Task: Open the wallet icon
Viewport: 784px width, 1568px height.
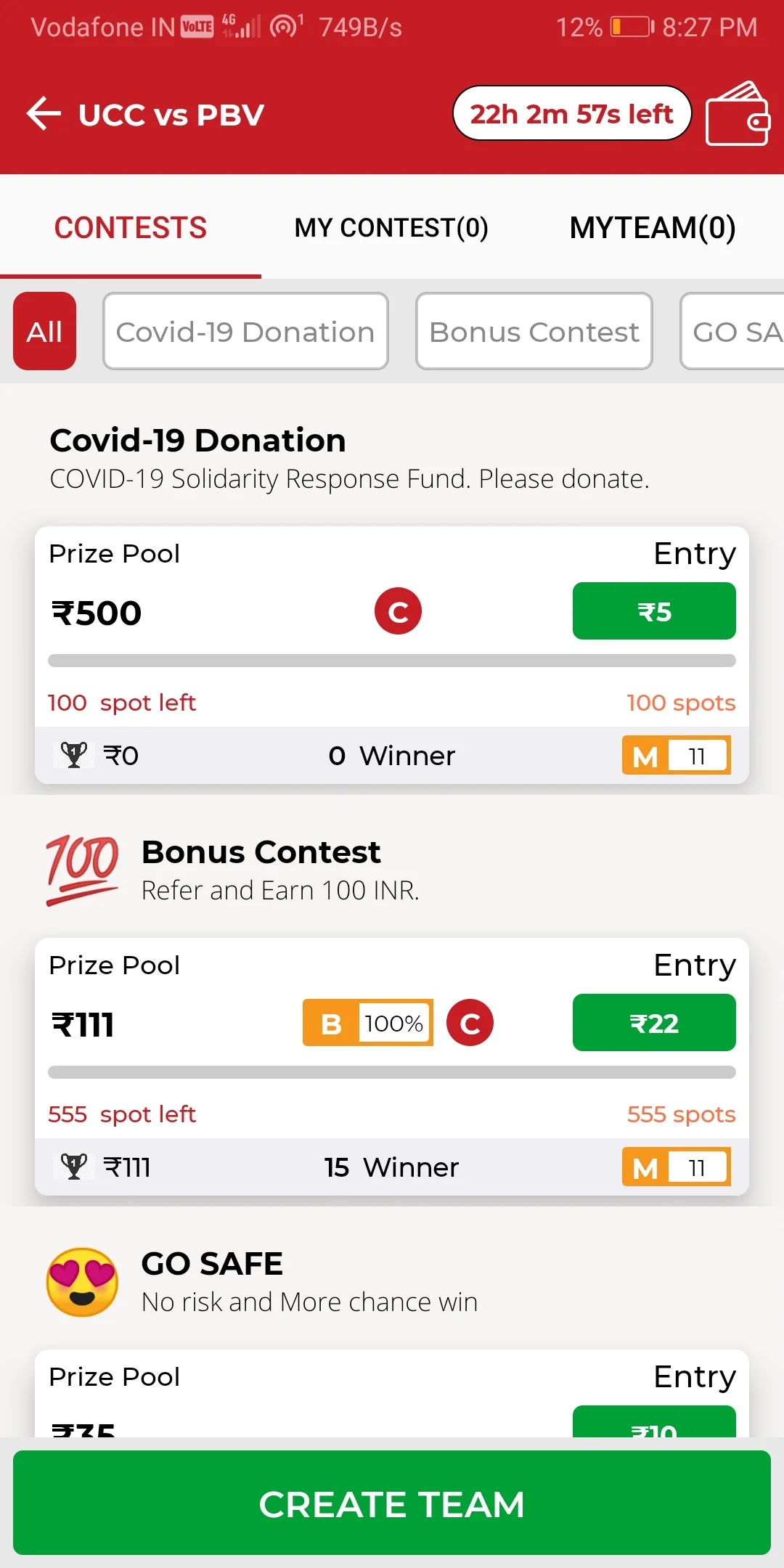Action: pos(737,115)
